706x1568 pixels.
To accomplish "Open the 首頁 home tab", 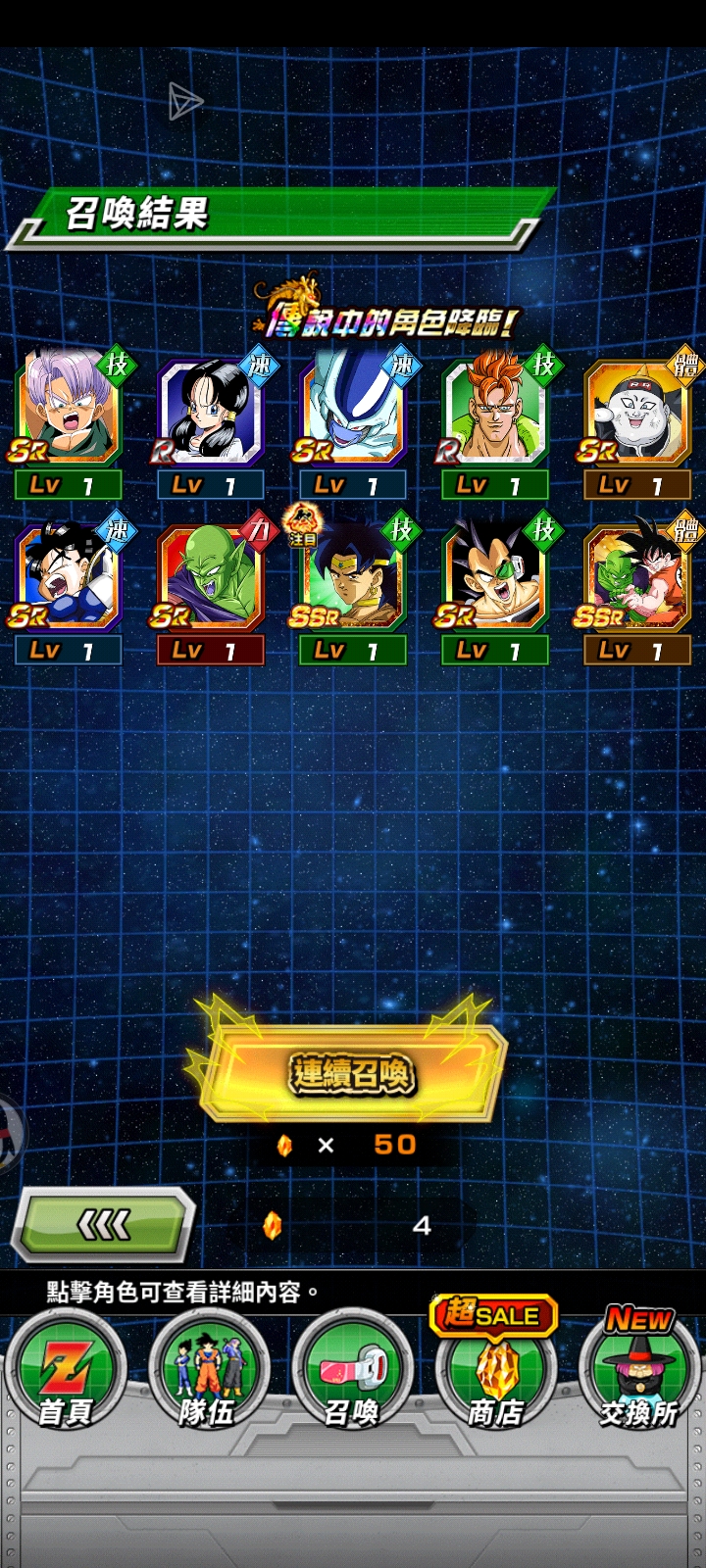I will 66,1372.
